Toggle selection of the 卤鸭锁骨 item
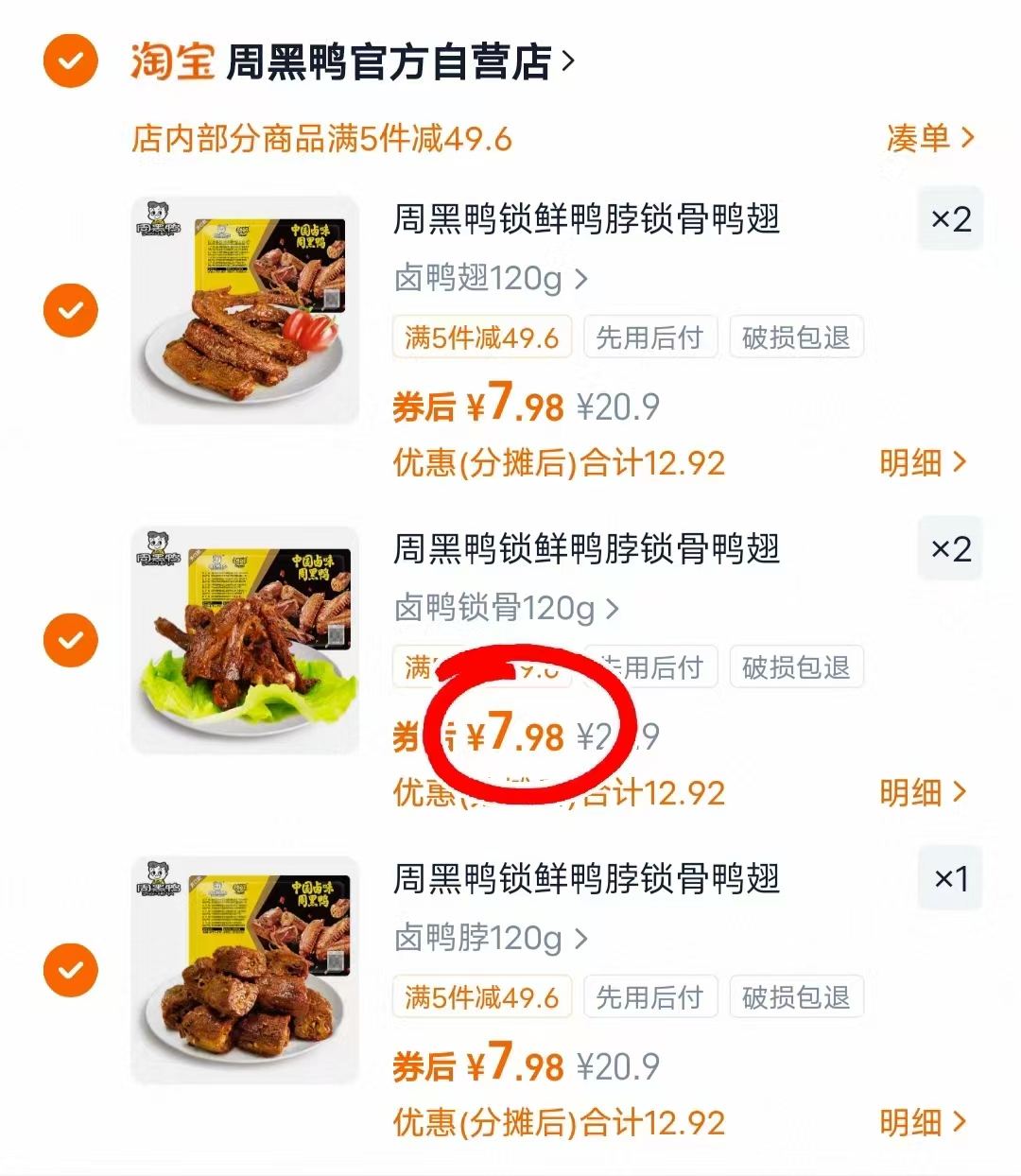The width and height of the screenshot is (1021, 1176). click(69, 640)
